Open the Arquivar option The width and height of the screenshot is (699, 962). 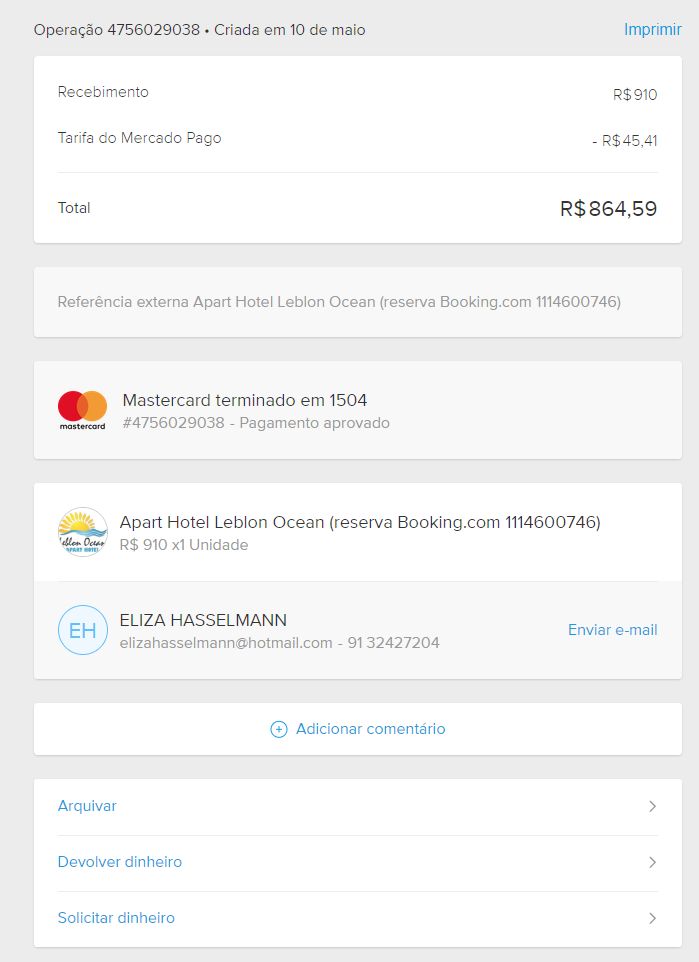point(88,806)
